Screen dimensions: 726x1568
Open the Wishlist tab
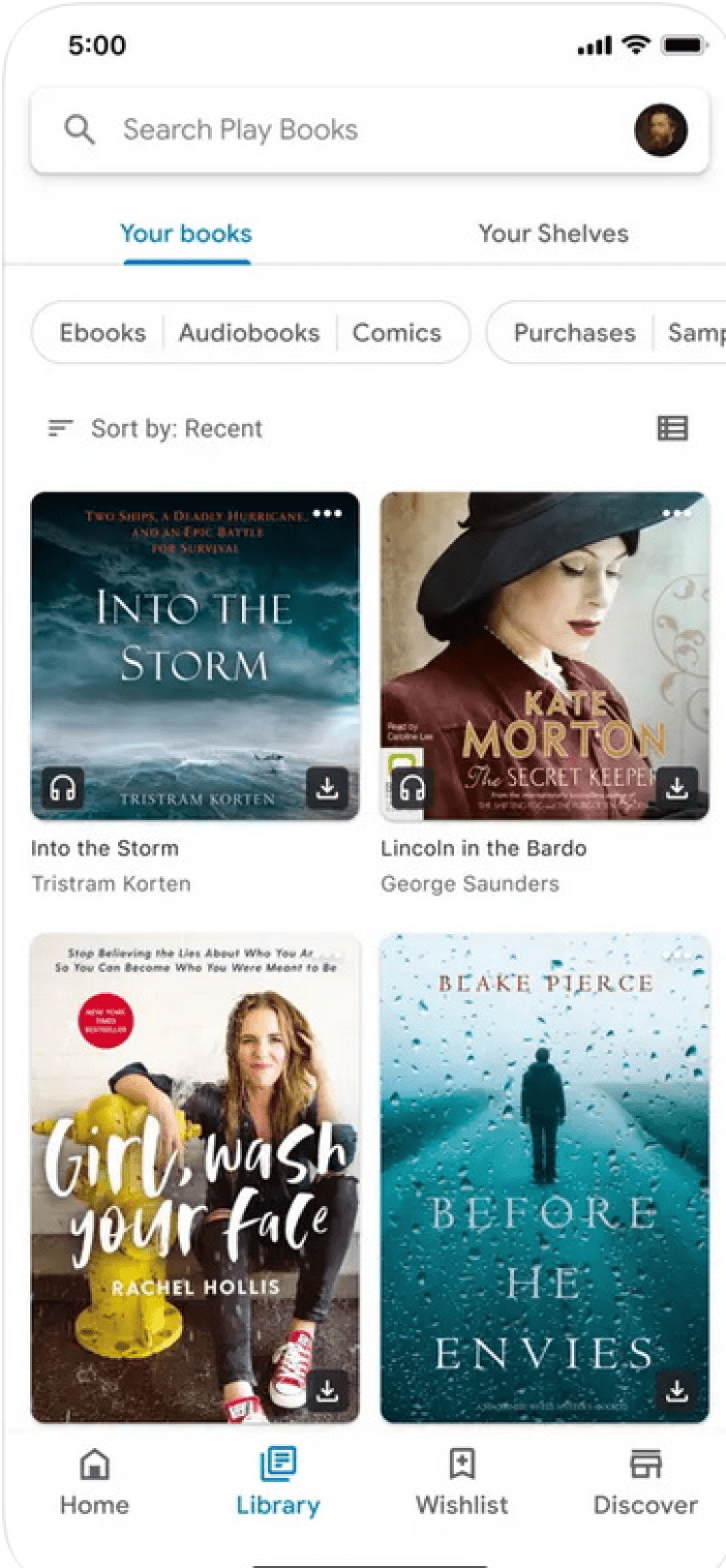[462, 1481]
